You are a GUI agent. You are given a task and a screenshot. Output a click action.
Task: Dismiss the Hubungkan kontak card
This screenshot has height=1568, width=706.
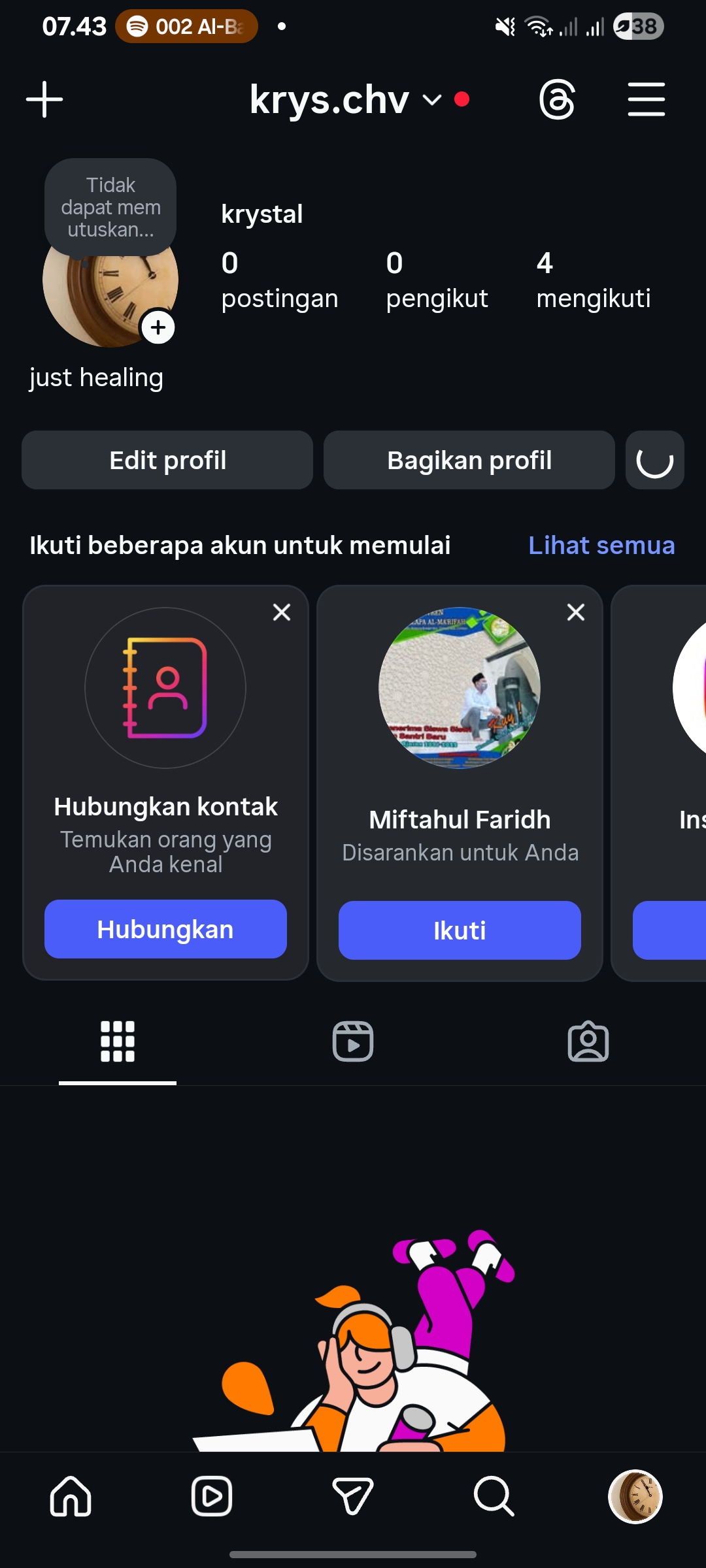(x=282, y=612)
